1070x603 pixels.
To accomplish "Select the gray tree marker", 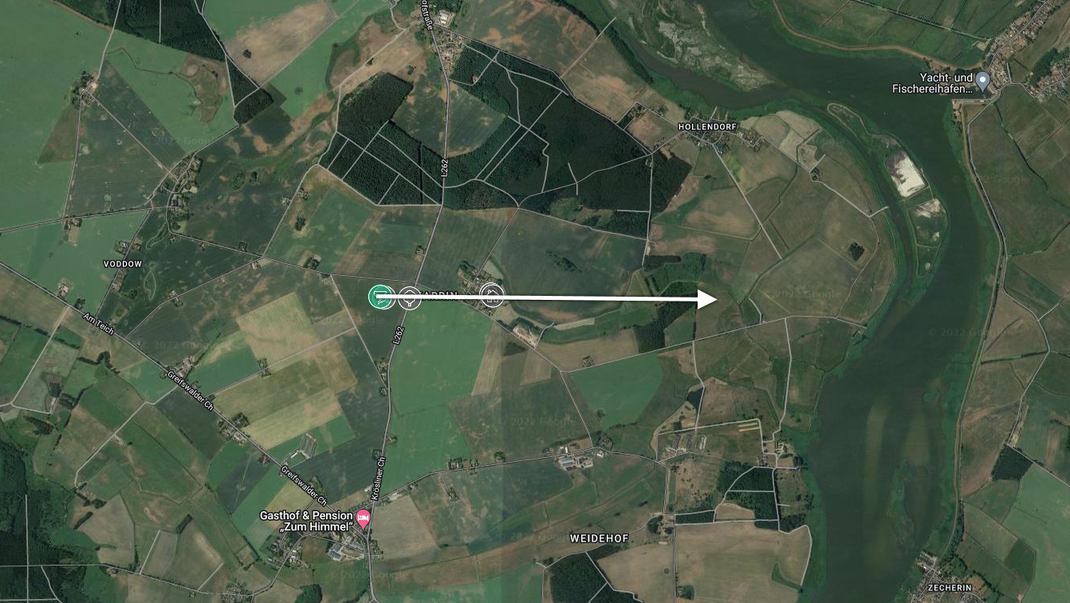I will coord(409,296).
